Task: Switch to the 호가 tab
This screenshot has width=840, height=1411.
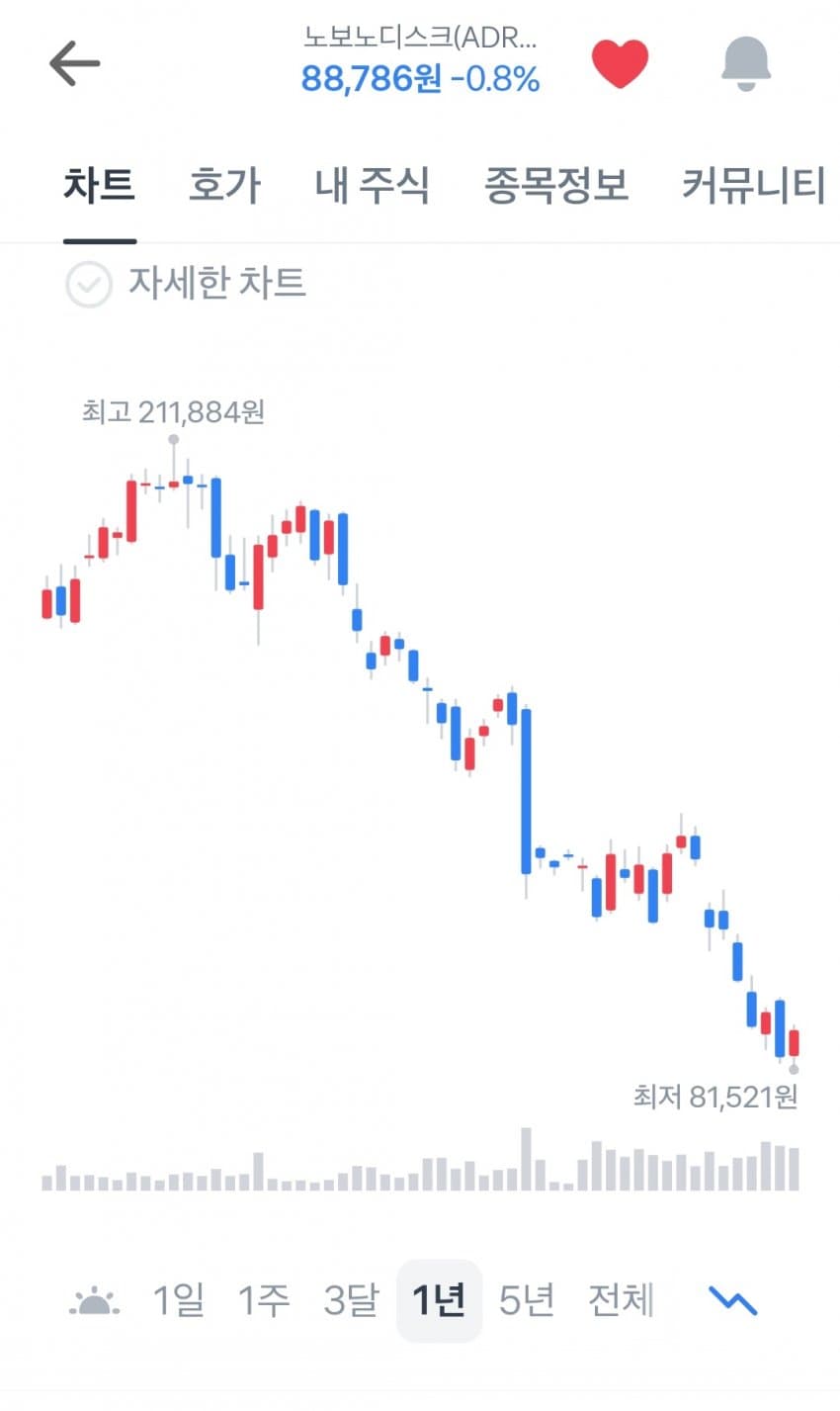Action: [x=224, y=185]
